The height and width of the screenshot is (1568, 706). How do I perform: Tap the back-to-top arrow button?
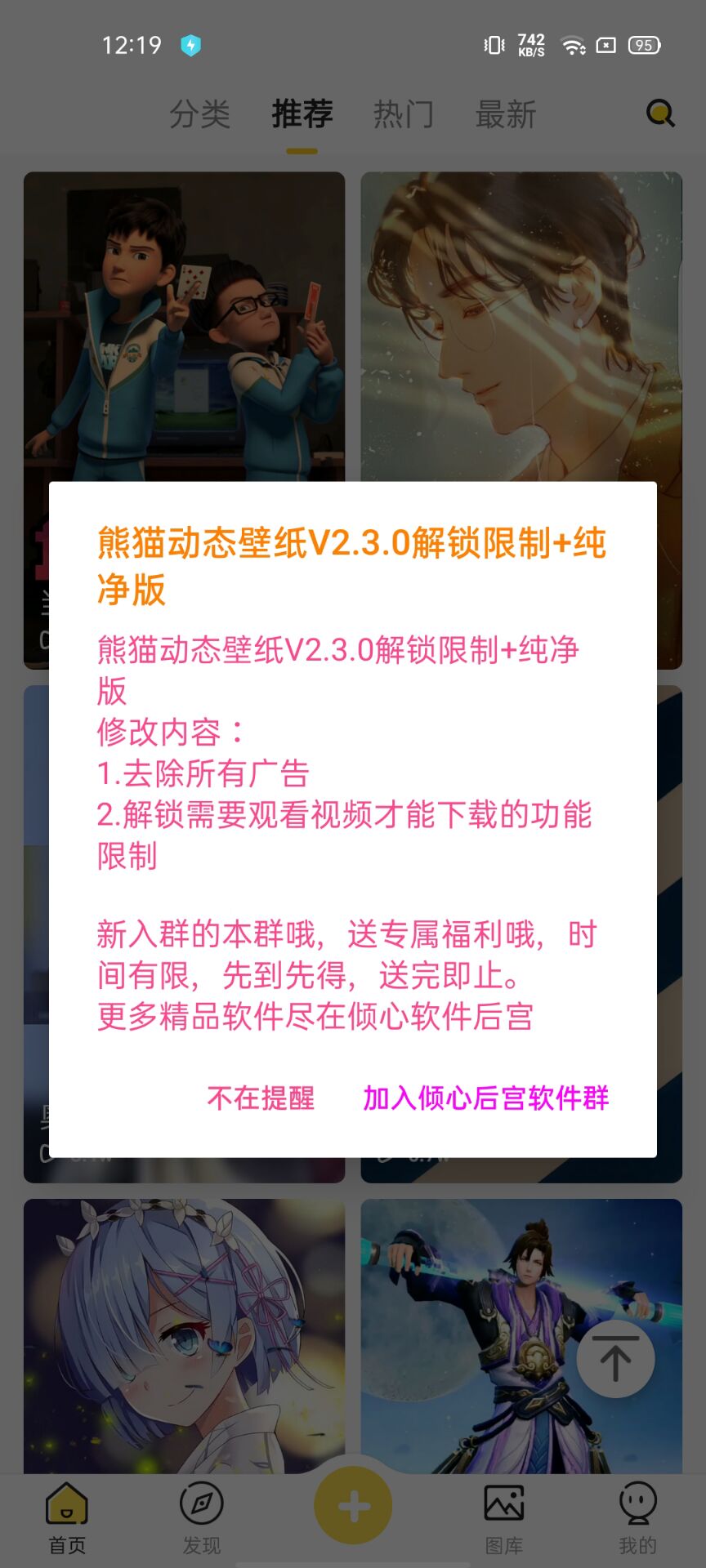(x=615, y=1359)
